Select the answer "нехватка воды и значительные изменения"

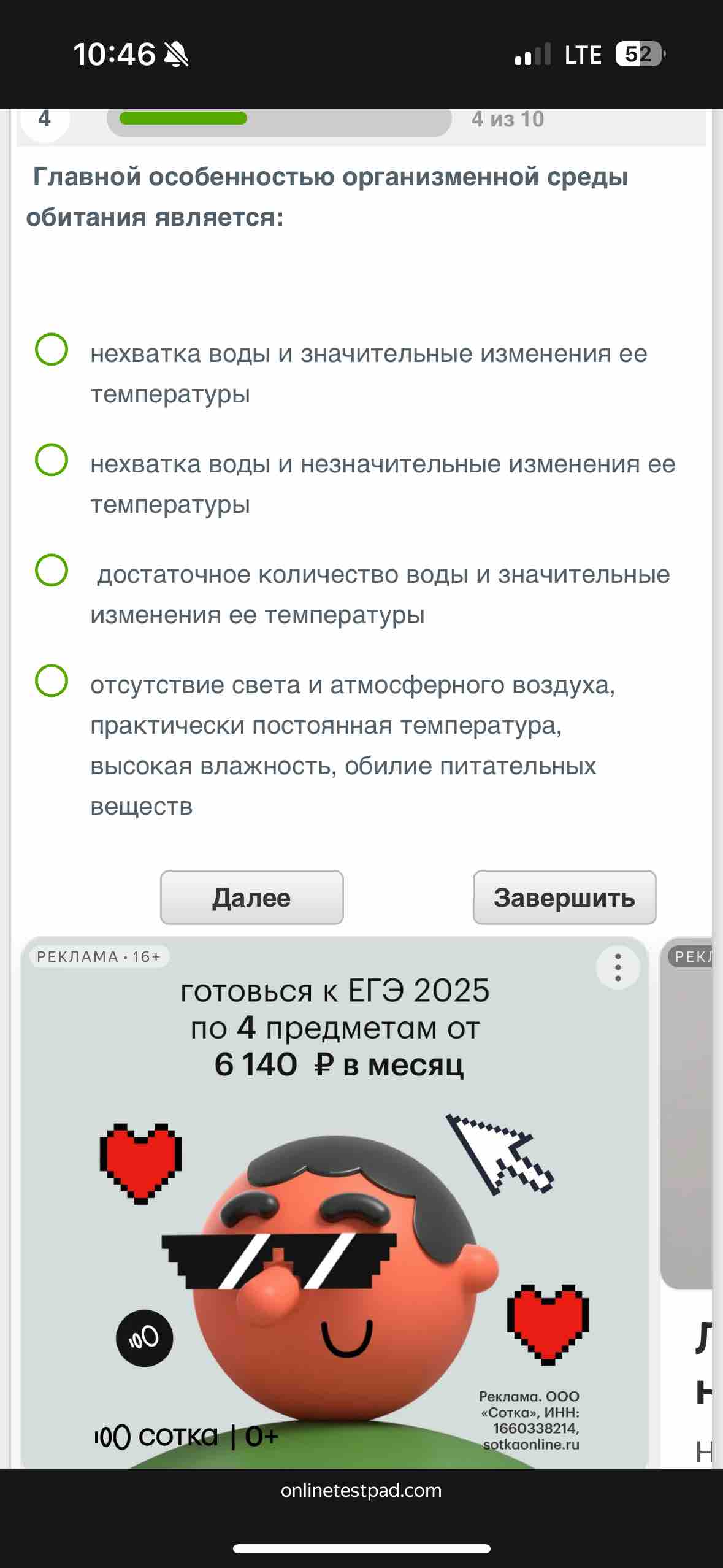click(52, 350)
